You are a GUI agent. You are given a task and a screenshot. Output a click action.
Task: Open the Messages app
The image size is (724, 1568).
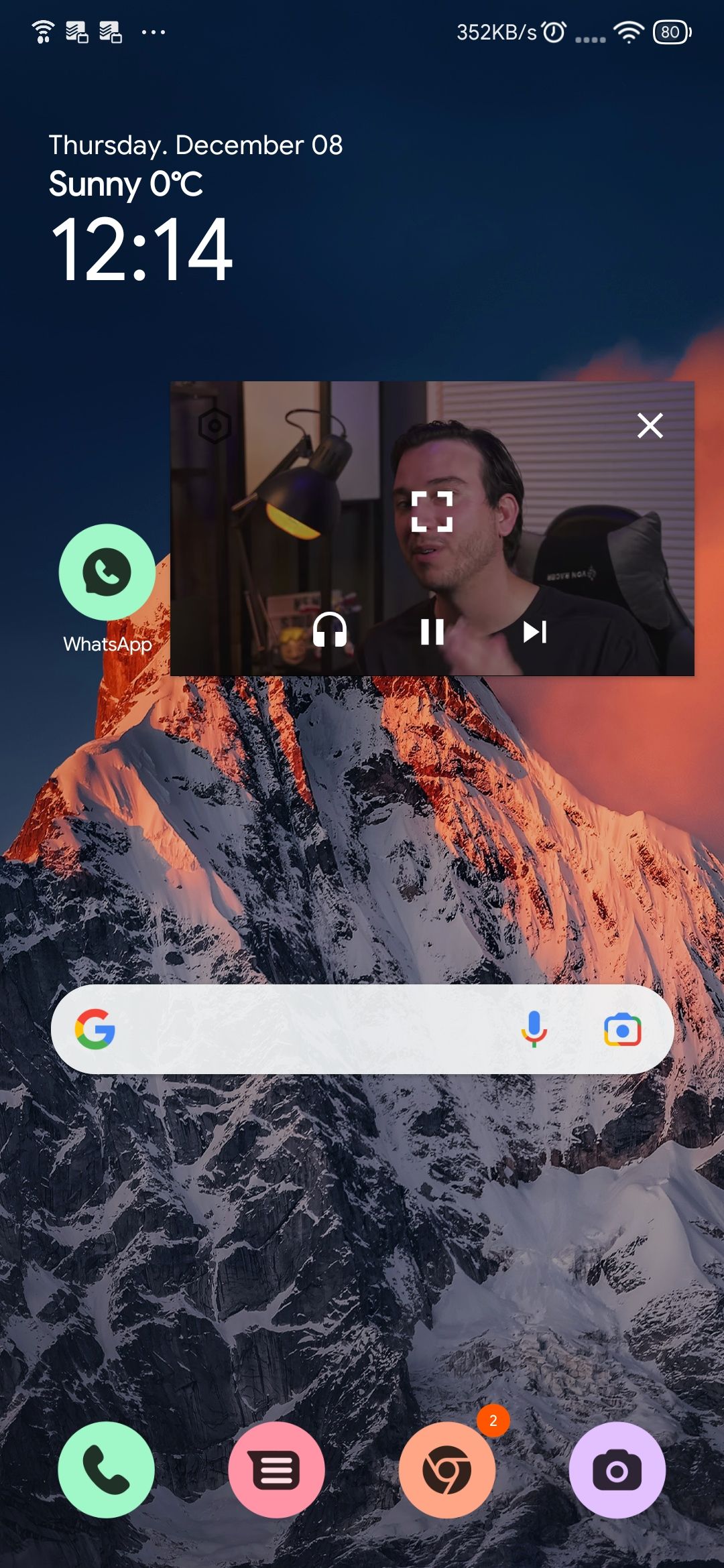point(276,1470)
